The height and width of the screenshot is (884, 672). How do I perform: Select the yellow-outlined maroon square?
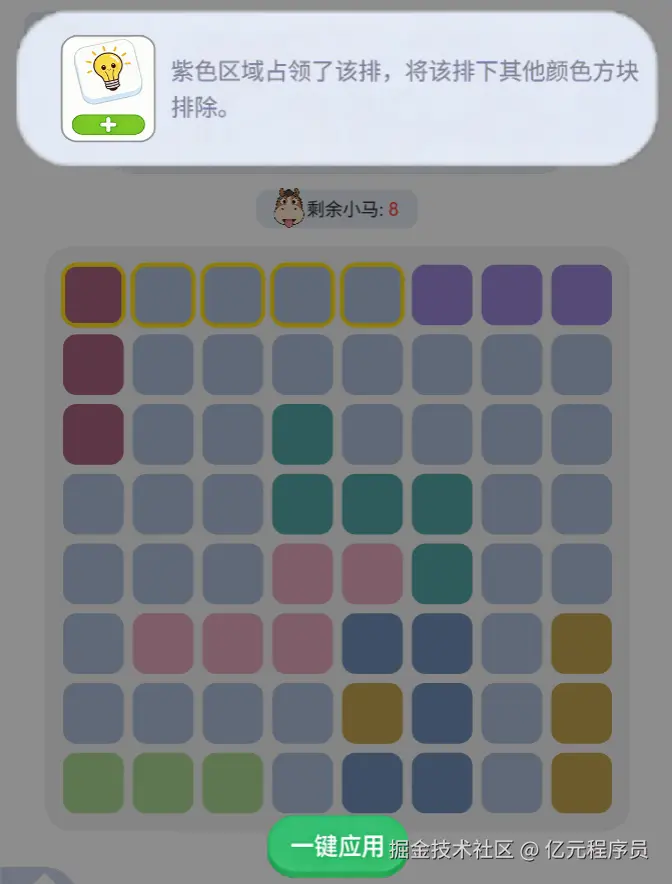(93, 295)
